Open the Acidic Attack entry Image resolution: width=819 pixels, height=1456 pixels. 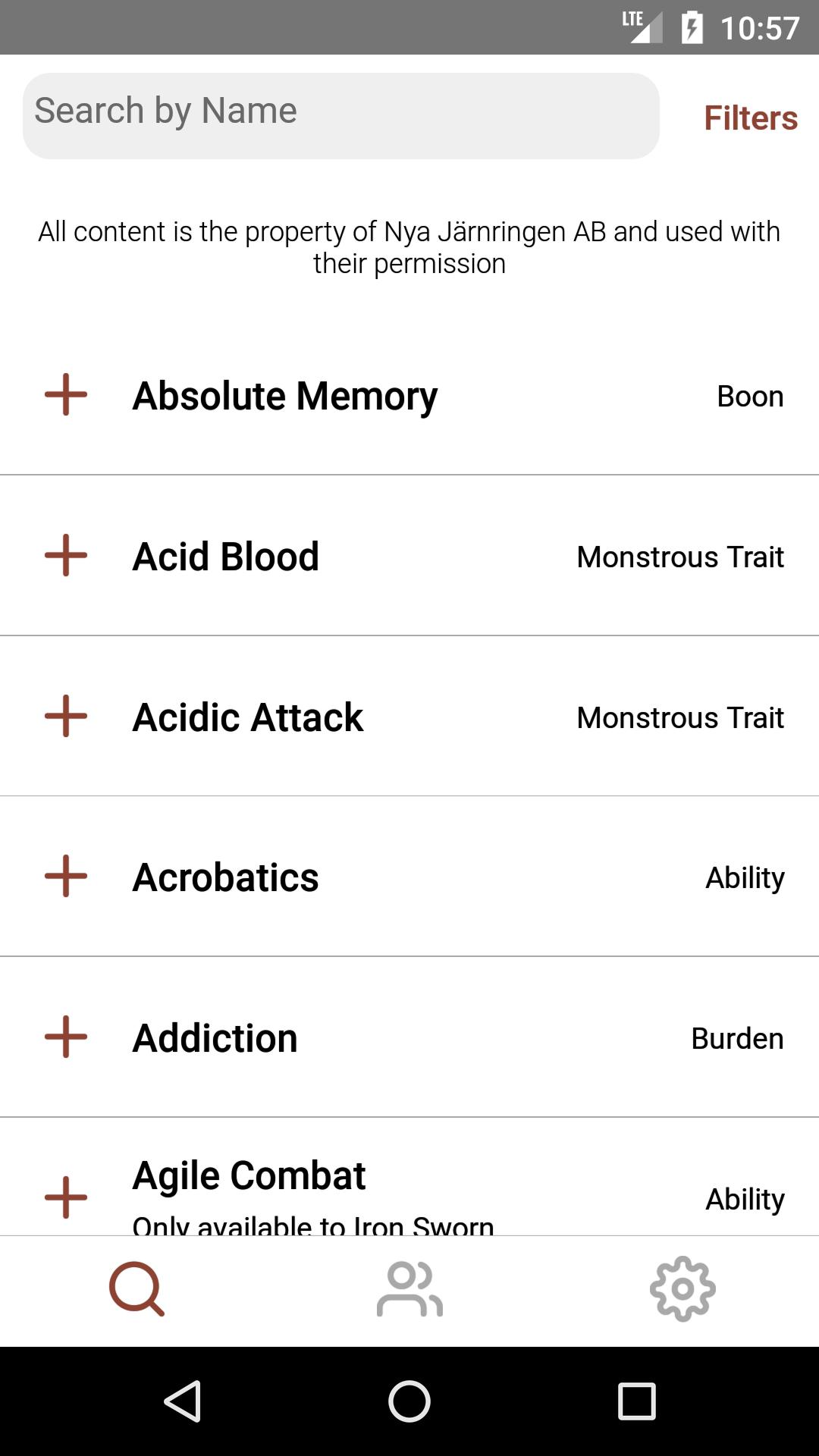(248, 717)
